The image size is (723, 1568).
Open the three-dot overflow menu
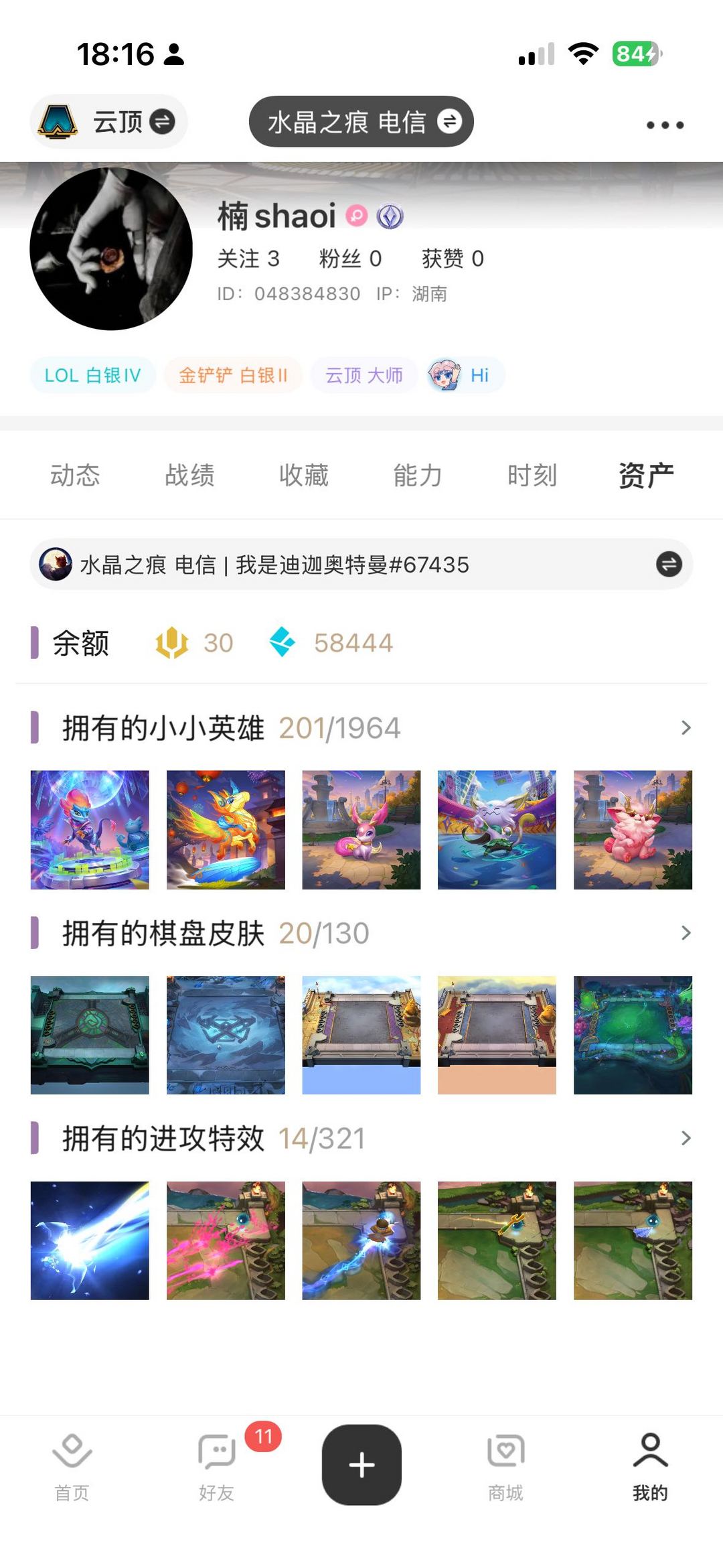point(665,125)
